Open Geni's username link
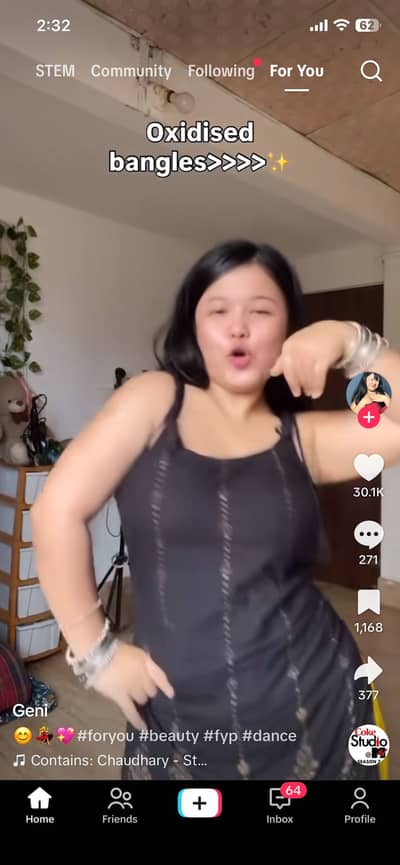Image resolution: width=400 pixels, height=865 pixels. (30, 711)
